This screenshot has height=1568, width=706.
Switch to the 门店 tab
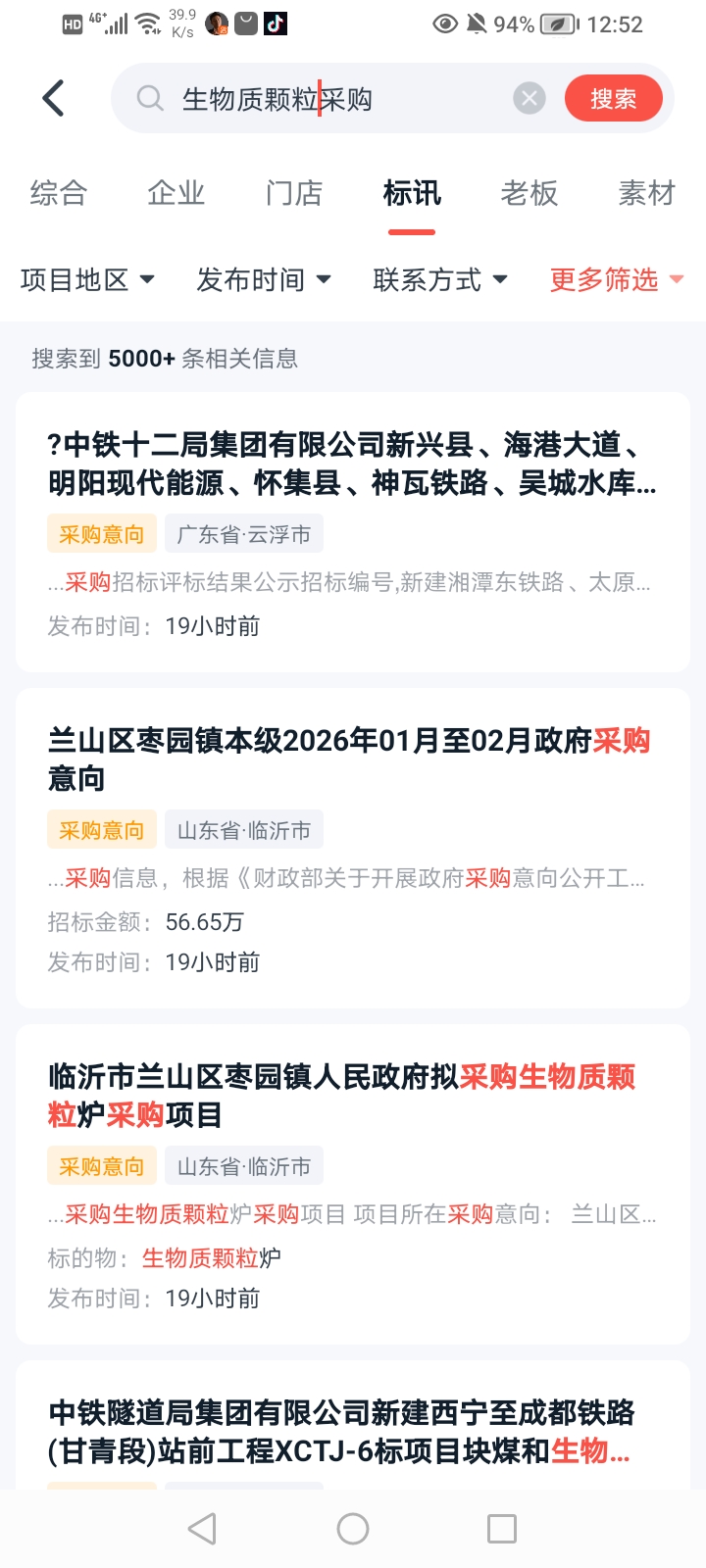[294, 193]
